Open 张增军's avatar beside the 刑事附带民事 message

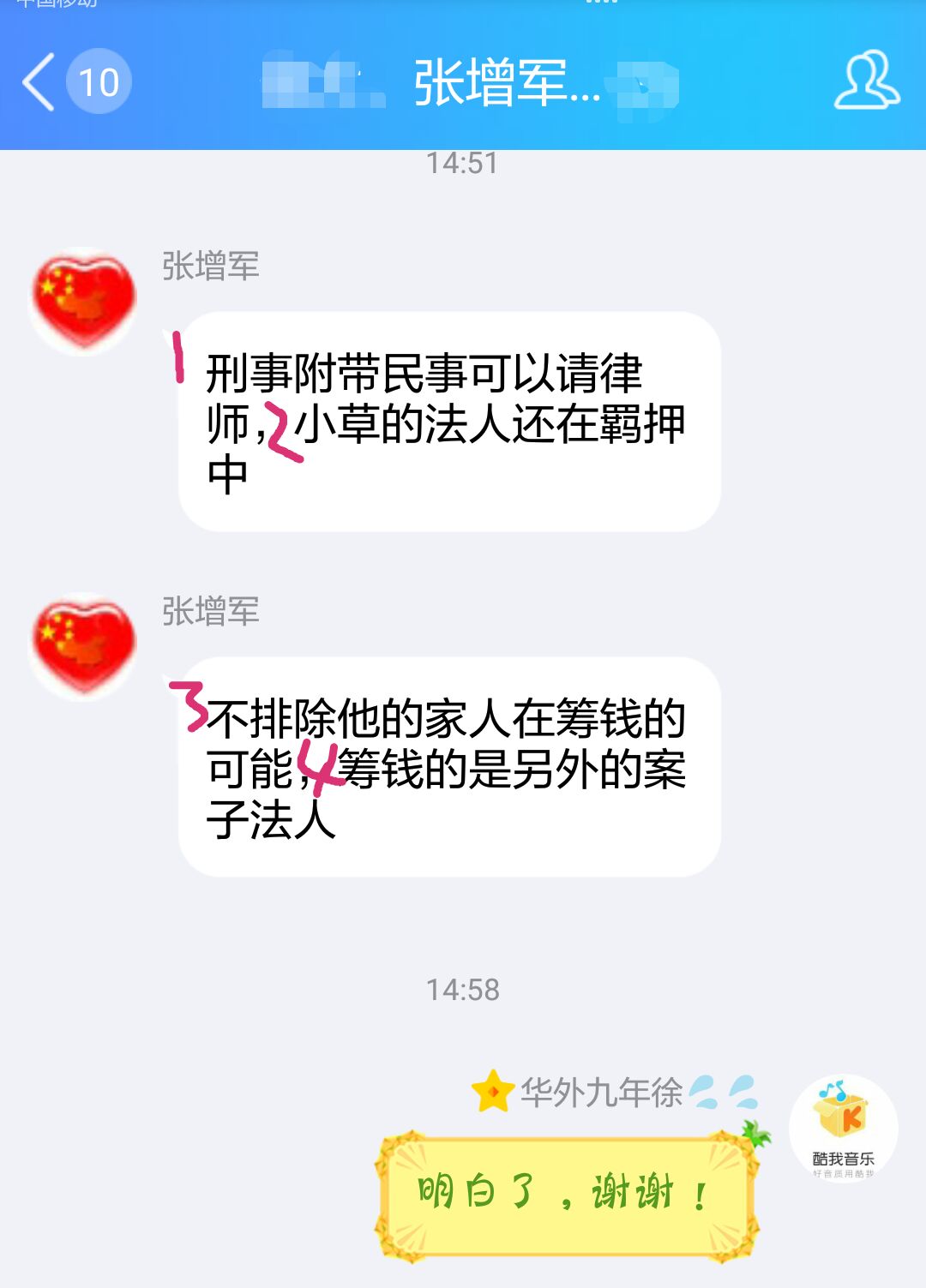[83, 301]
